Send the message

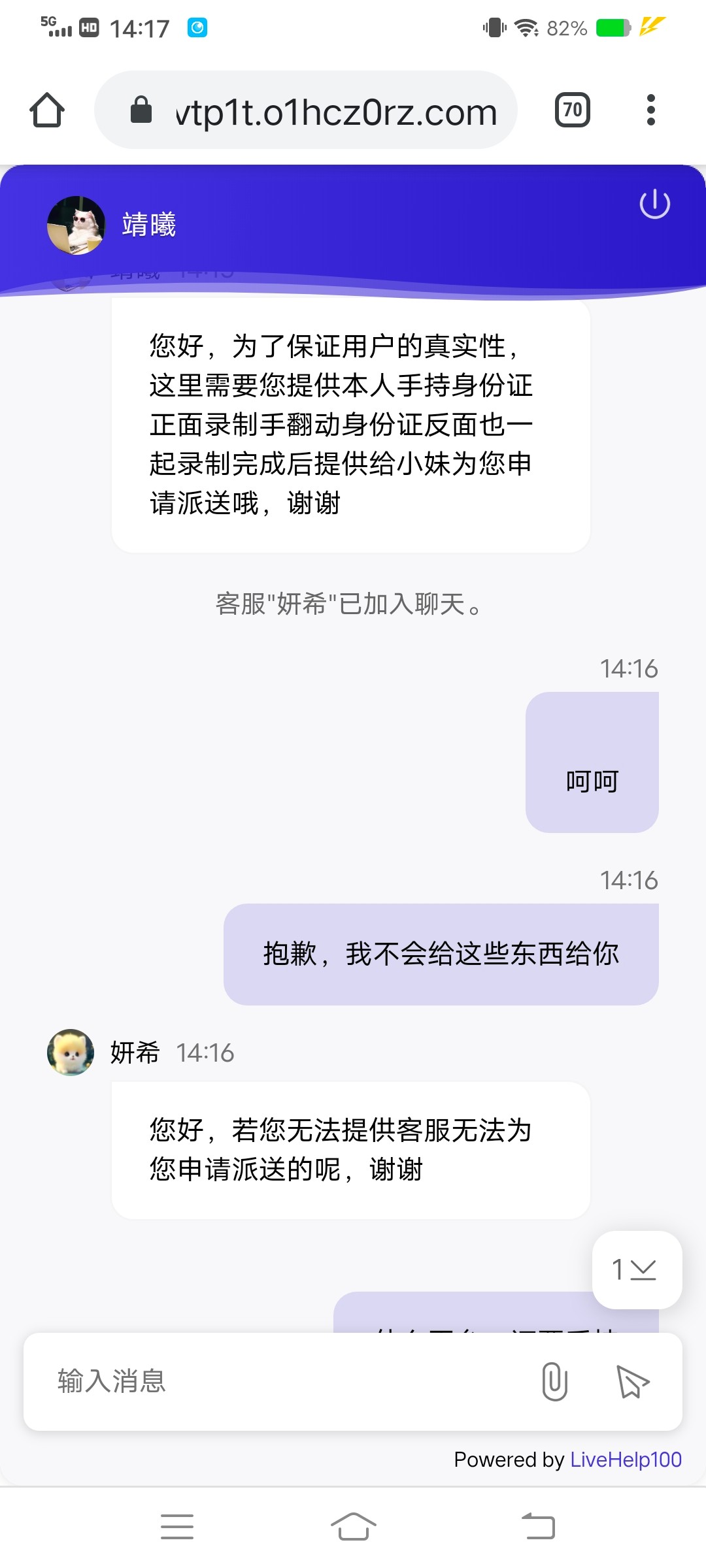(x=632, y=1381)
